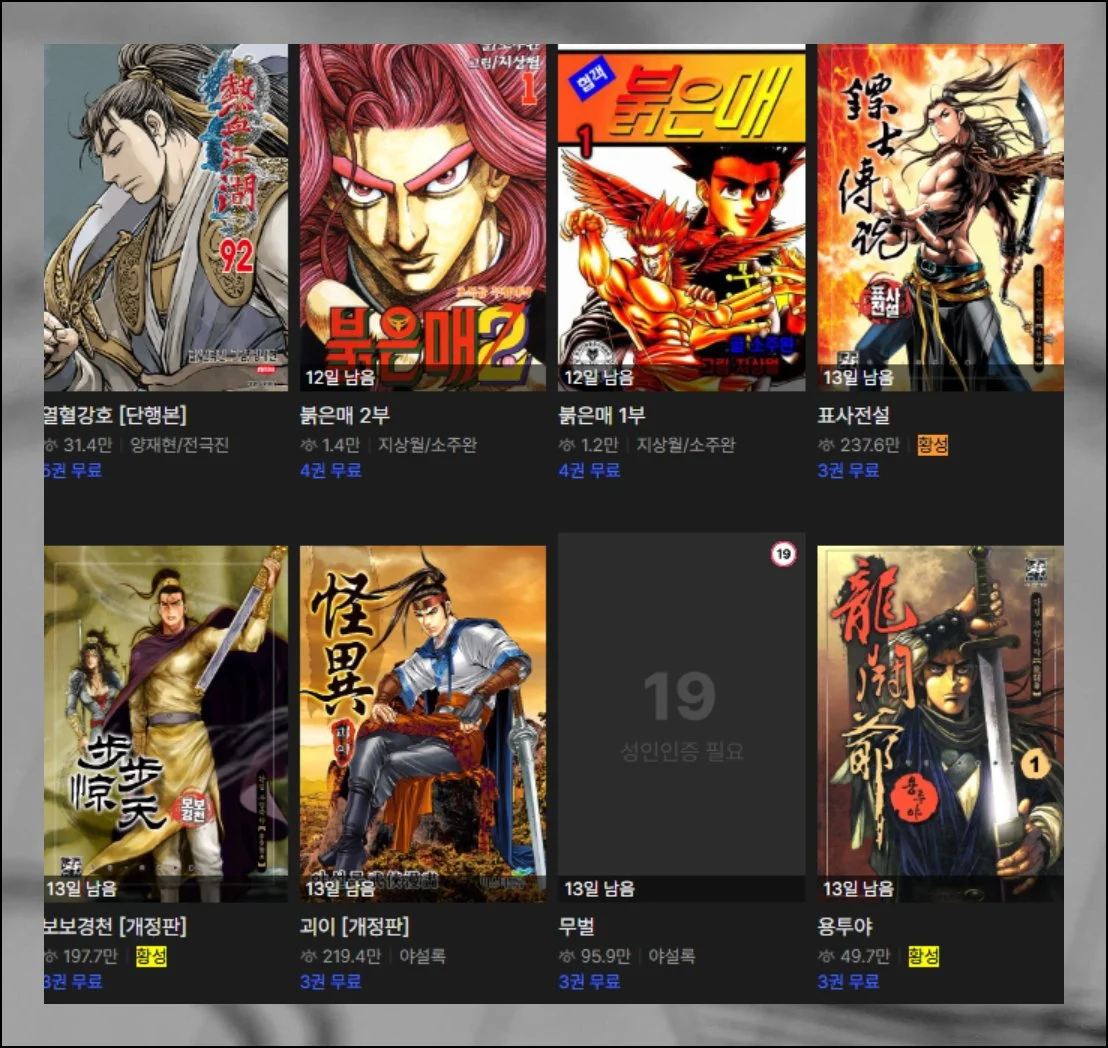Select the 붉은매 2부 cover

pos(423,218)
